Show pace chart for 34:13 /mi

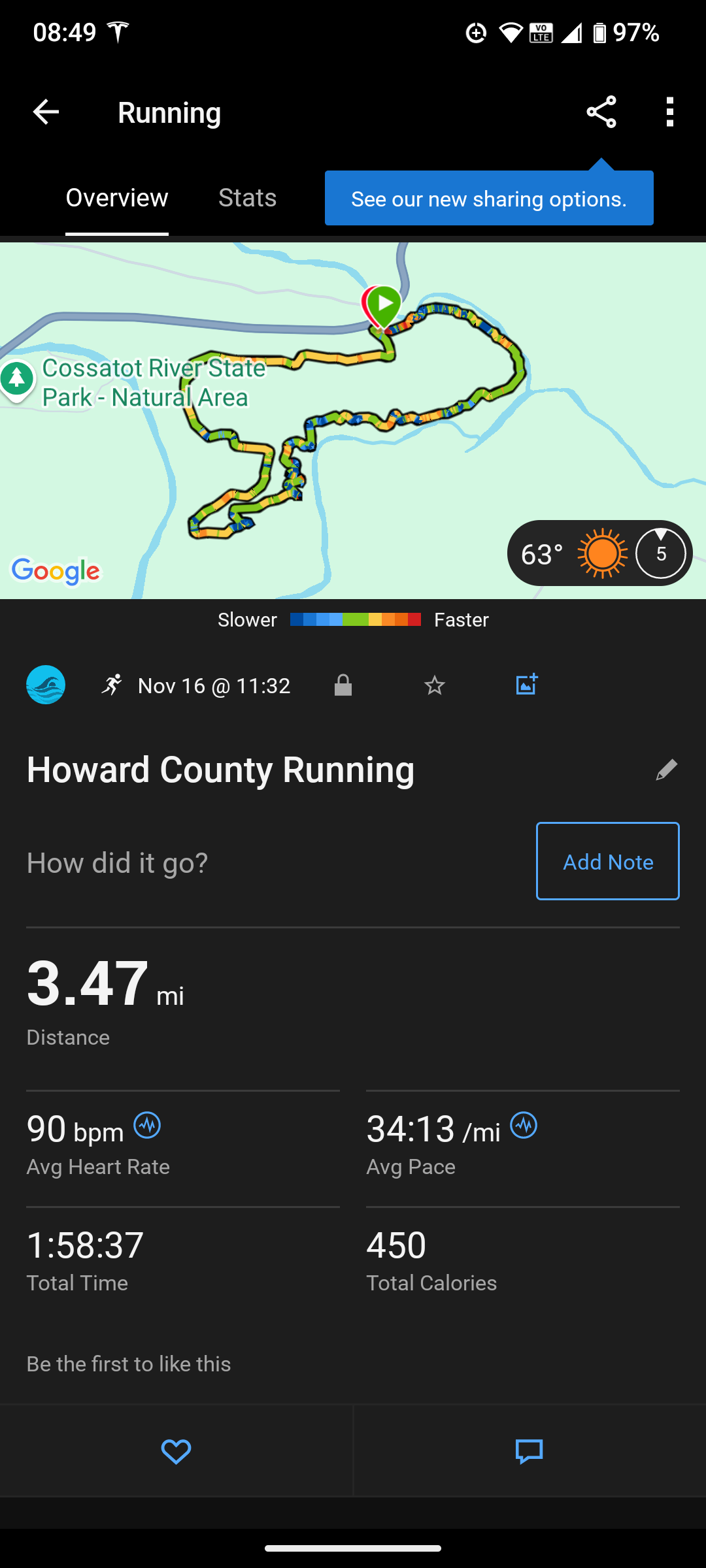coord(524,1126)
